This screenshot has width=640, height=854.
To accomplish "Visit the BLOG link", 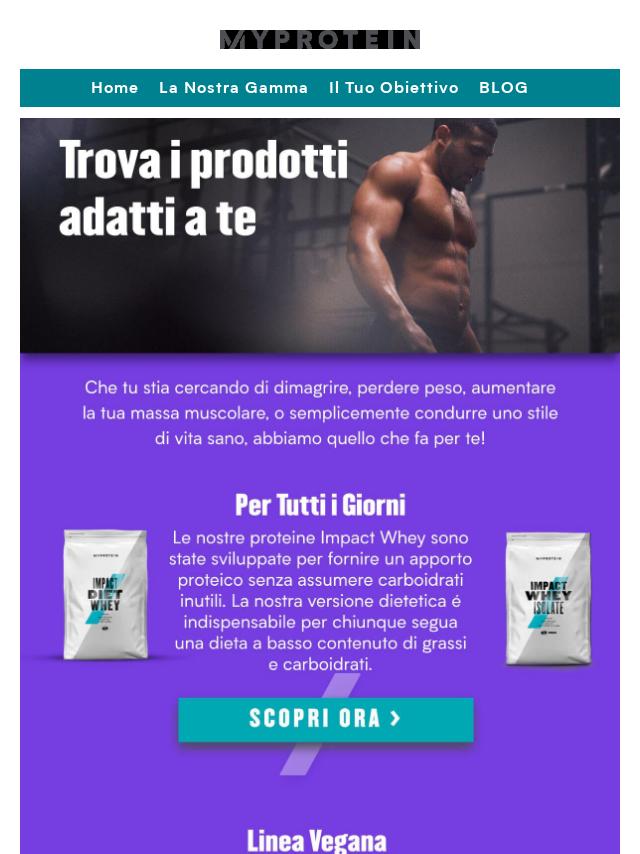I will (503, 88).
